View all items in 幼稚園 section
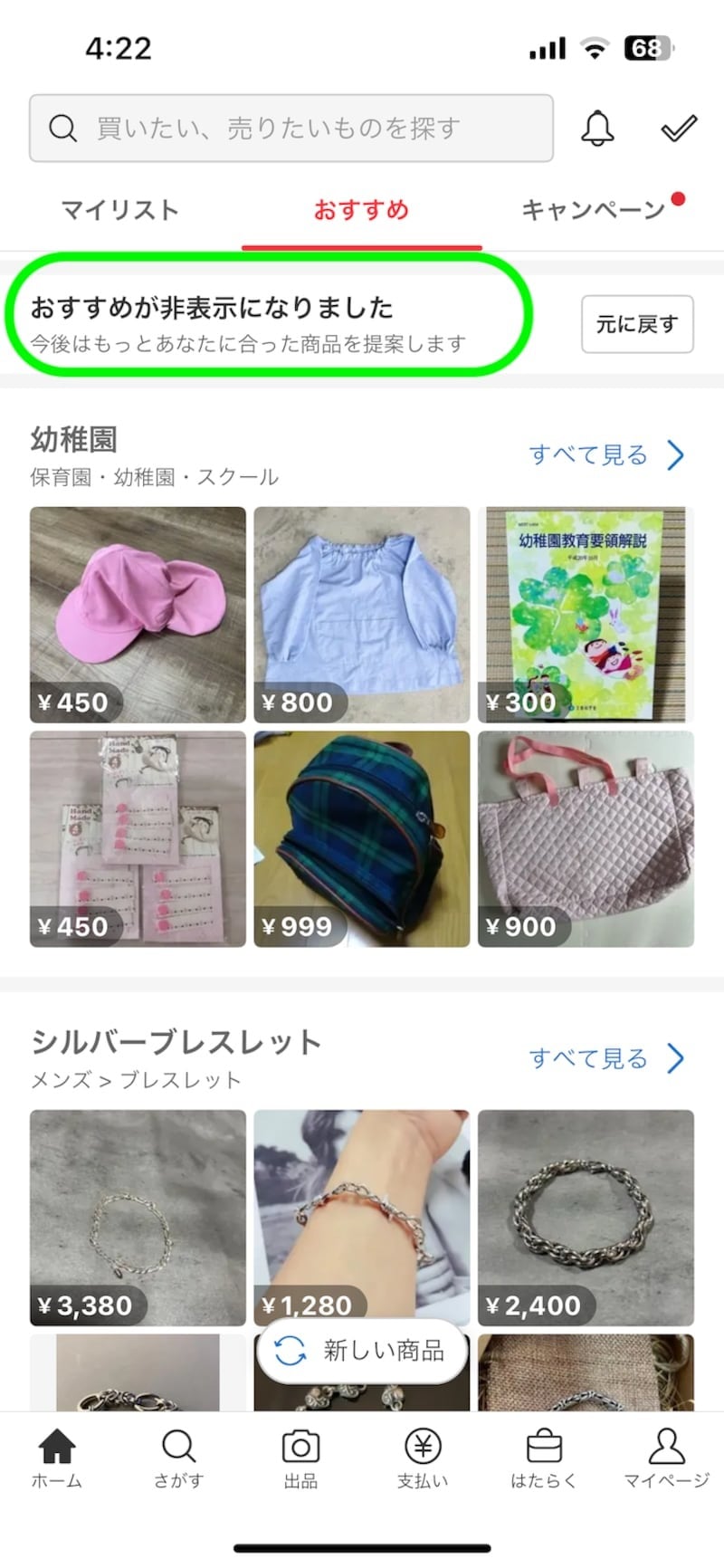The image size is (724, 1568). [x=605, y=454]
